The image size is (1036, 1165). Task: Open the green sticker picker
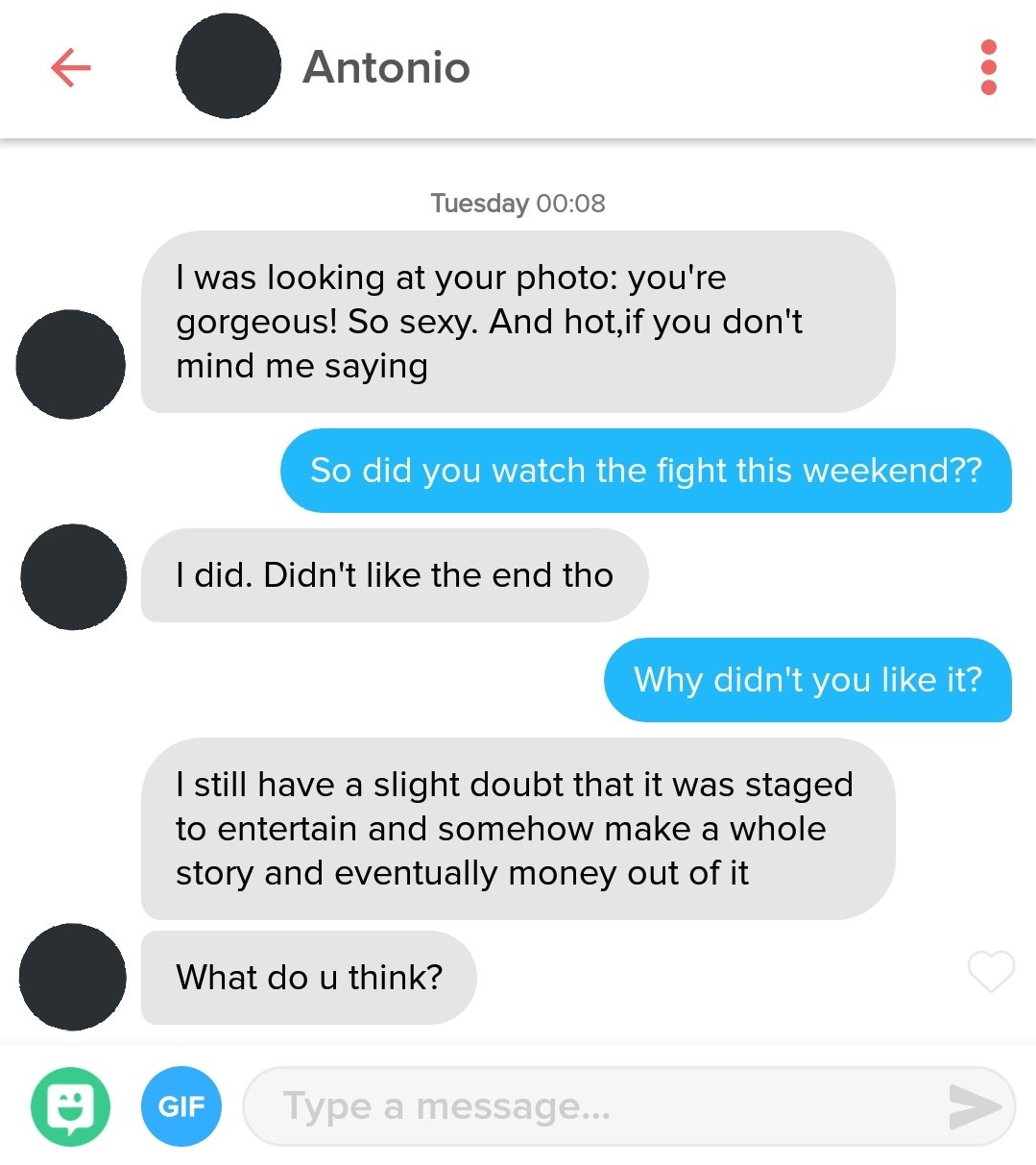coord(71,1106)
